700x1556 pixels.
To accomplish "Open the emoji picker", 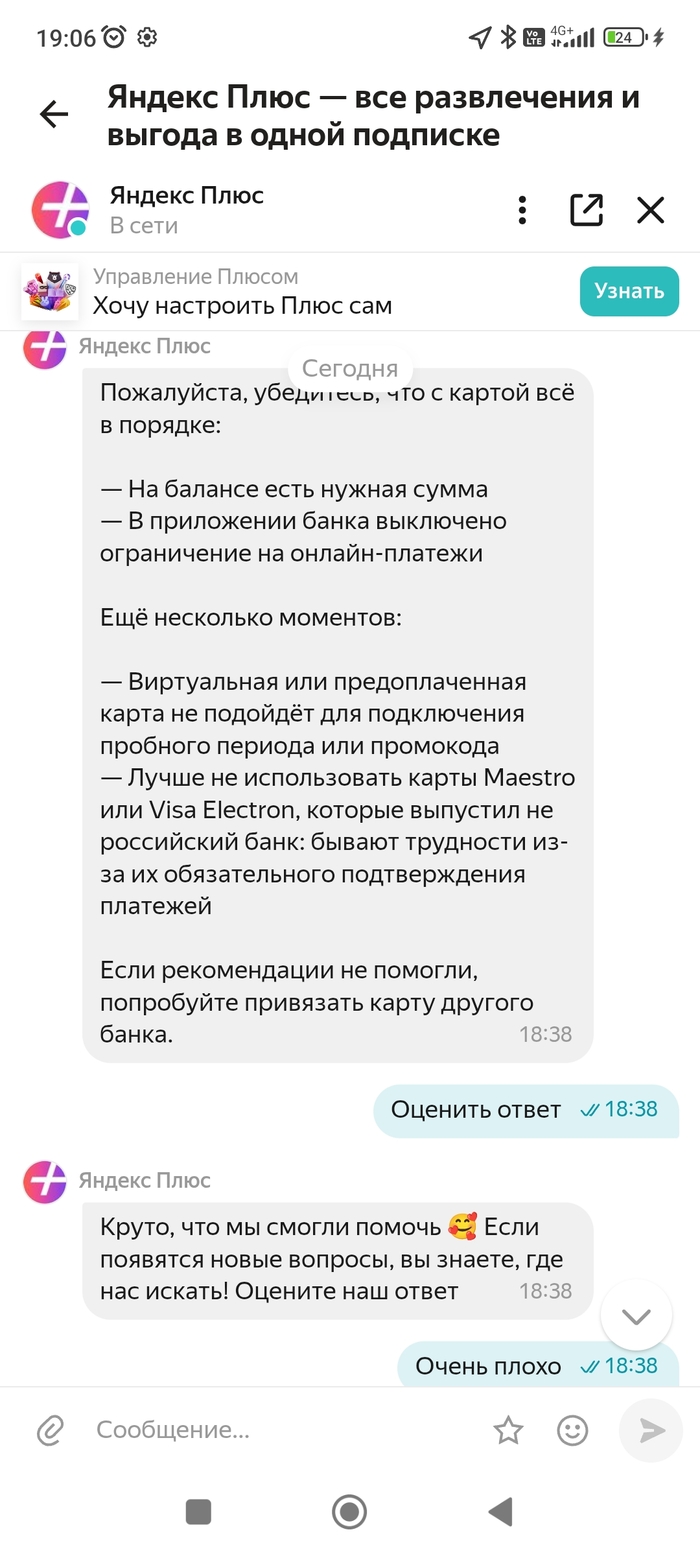I will 572,1431.
